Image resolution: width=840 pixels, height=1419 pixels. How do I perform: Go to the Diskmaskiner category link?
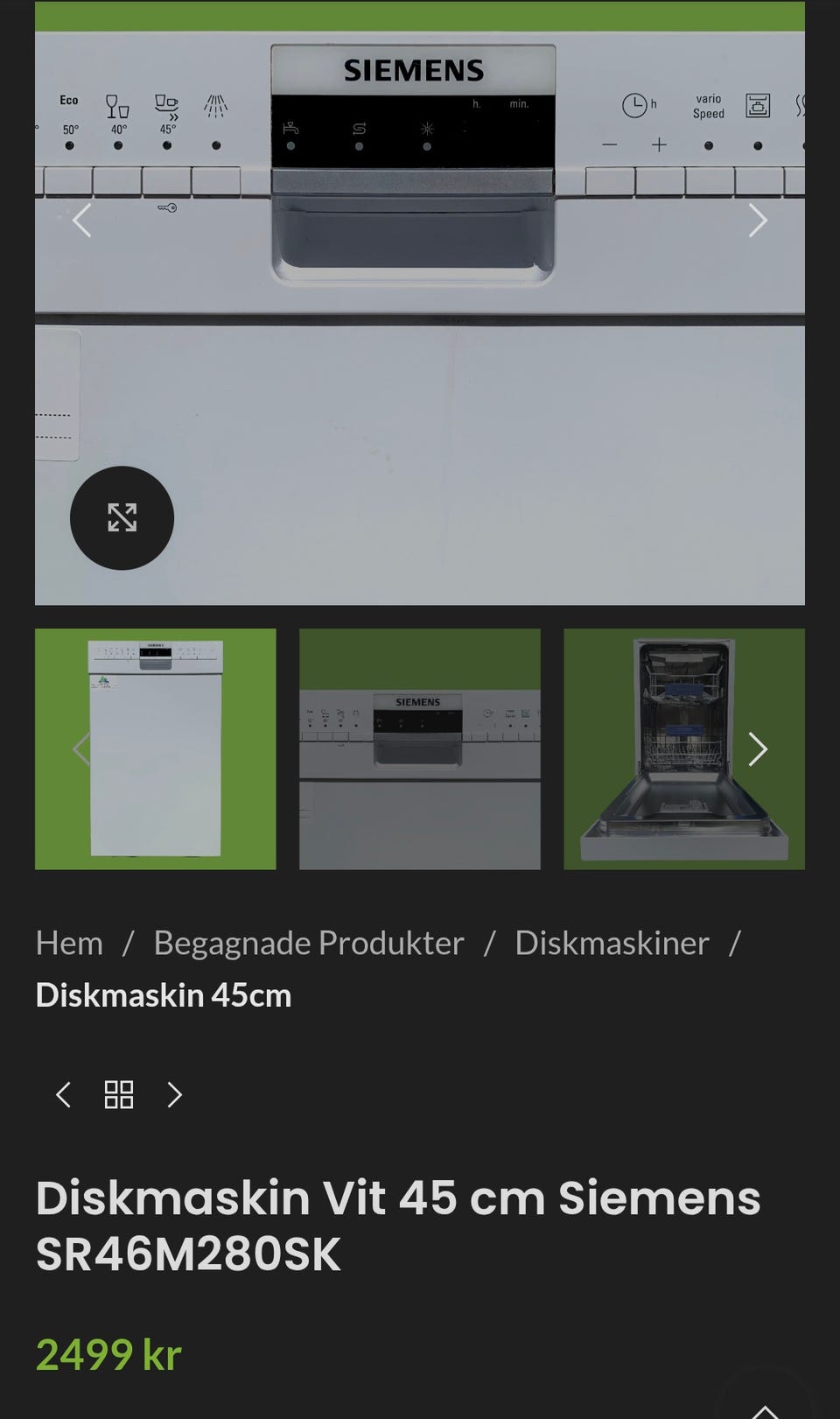[x=612, y=944]
